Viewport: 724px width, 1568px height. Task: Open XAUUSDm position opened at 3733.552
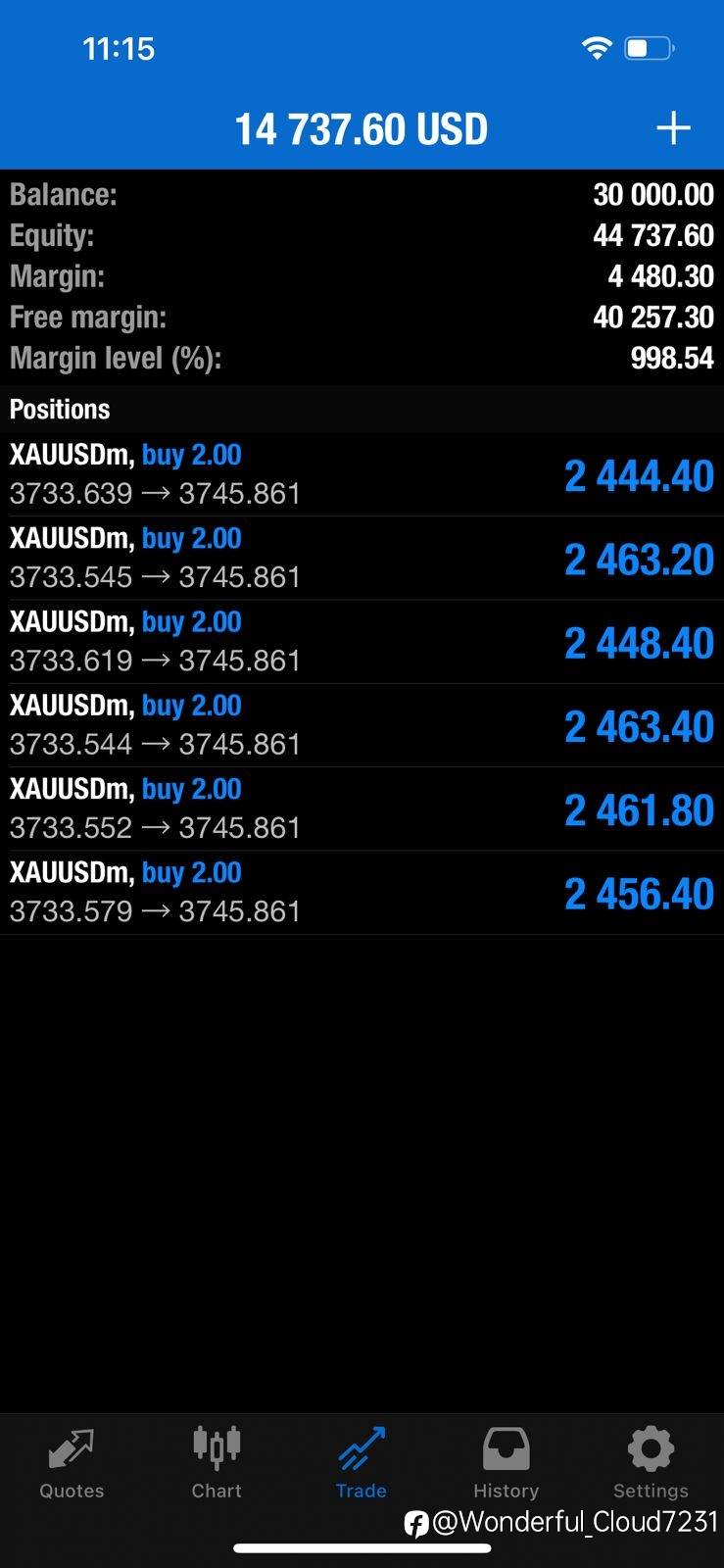(x=362, y=809)
